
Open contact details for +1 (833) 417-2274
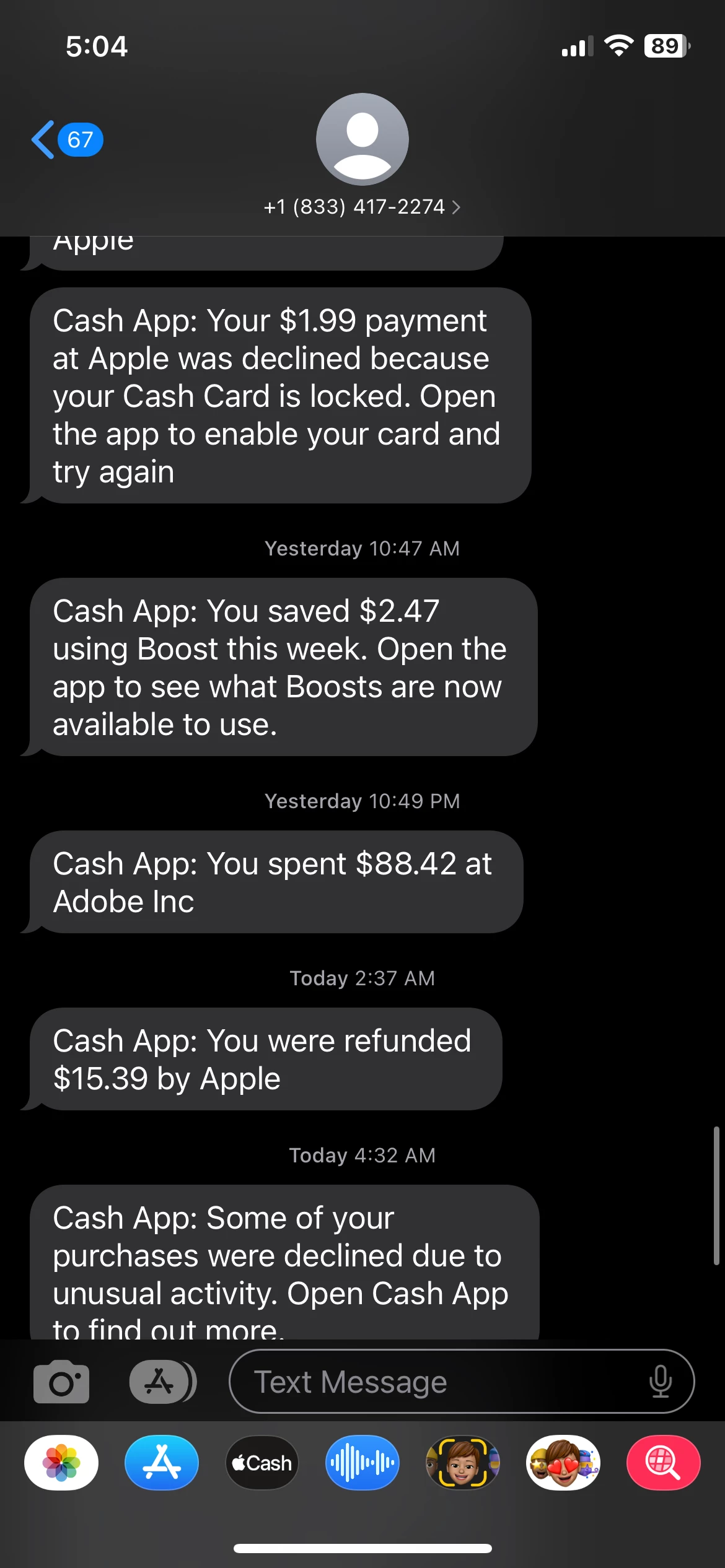point(362,207)
